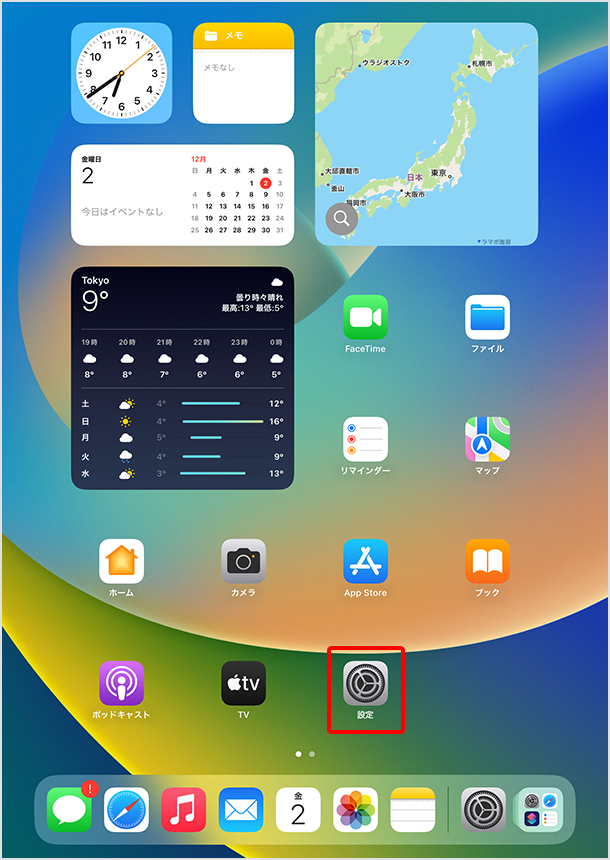Launch the FaceTime app
The width and height of the screenshot is (610, 860).
point(365,318)
